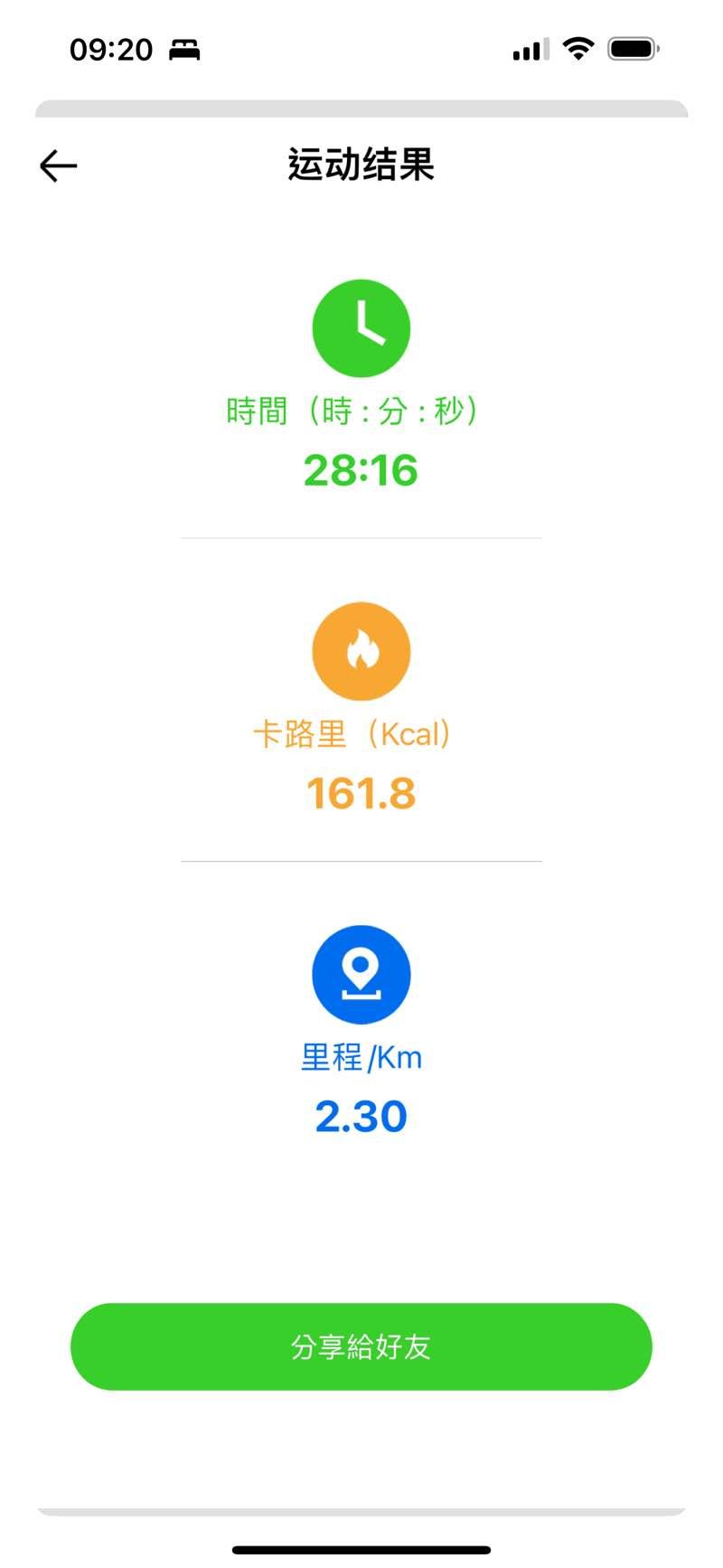Tap the 分享給好友 share button

point(361,1346)
